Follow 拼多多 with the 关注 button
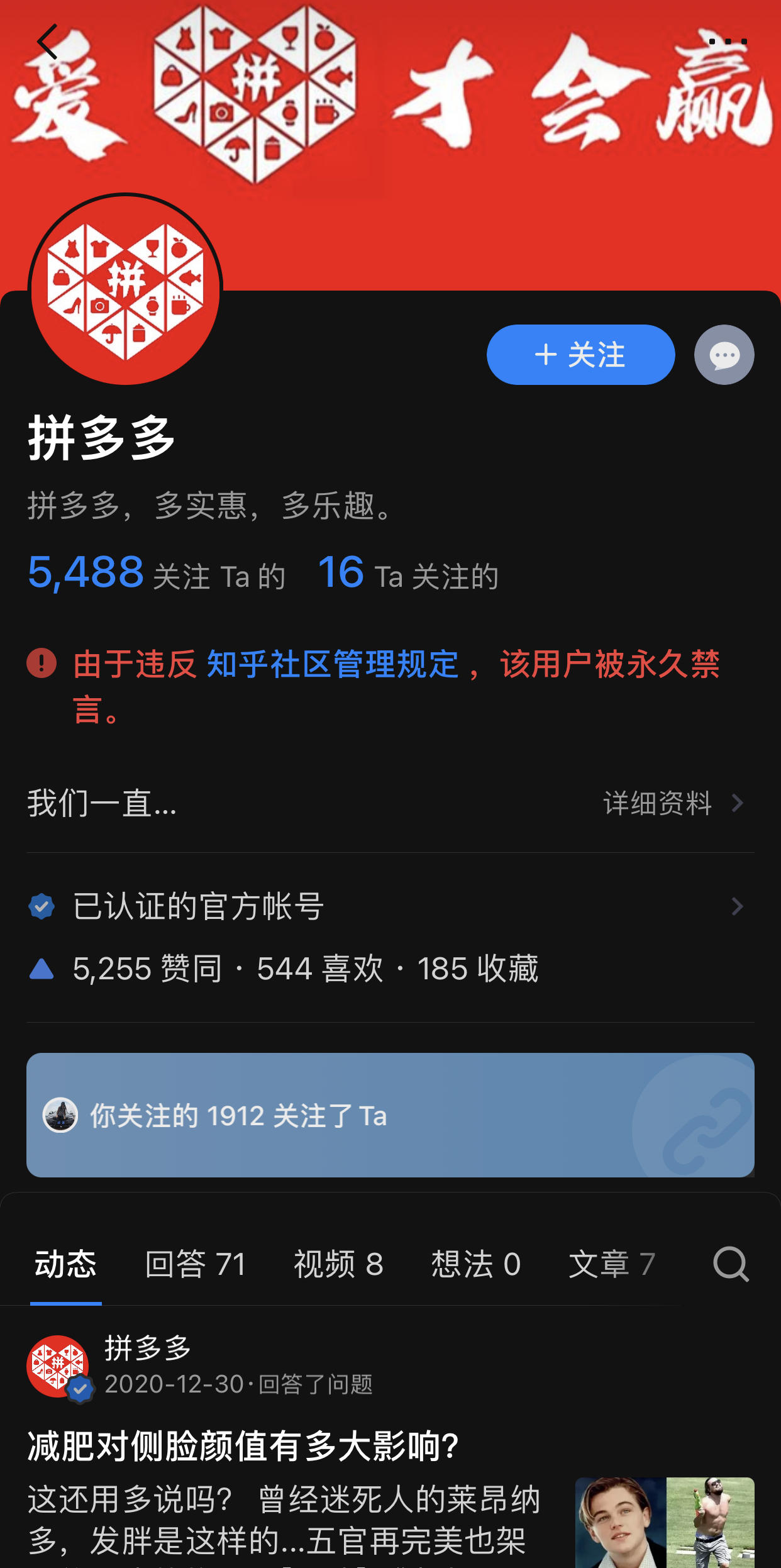Viewport: 781px width, 1568px height. pyautogui.click(x=580, y=355)
